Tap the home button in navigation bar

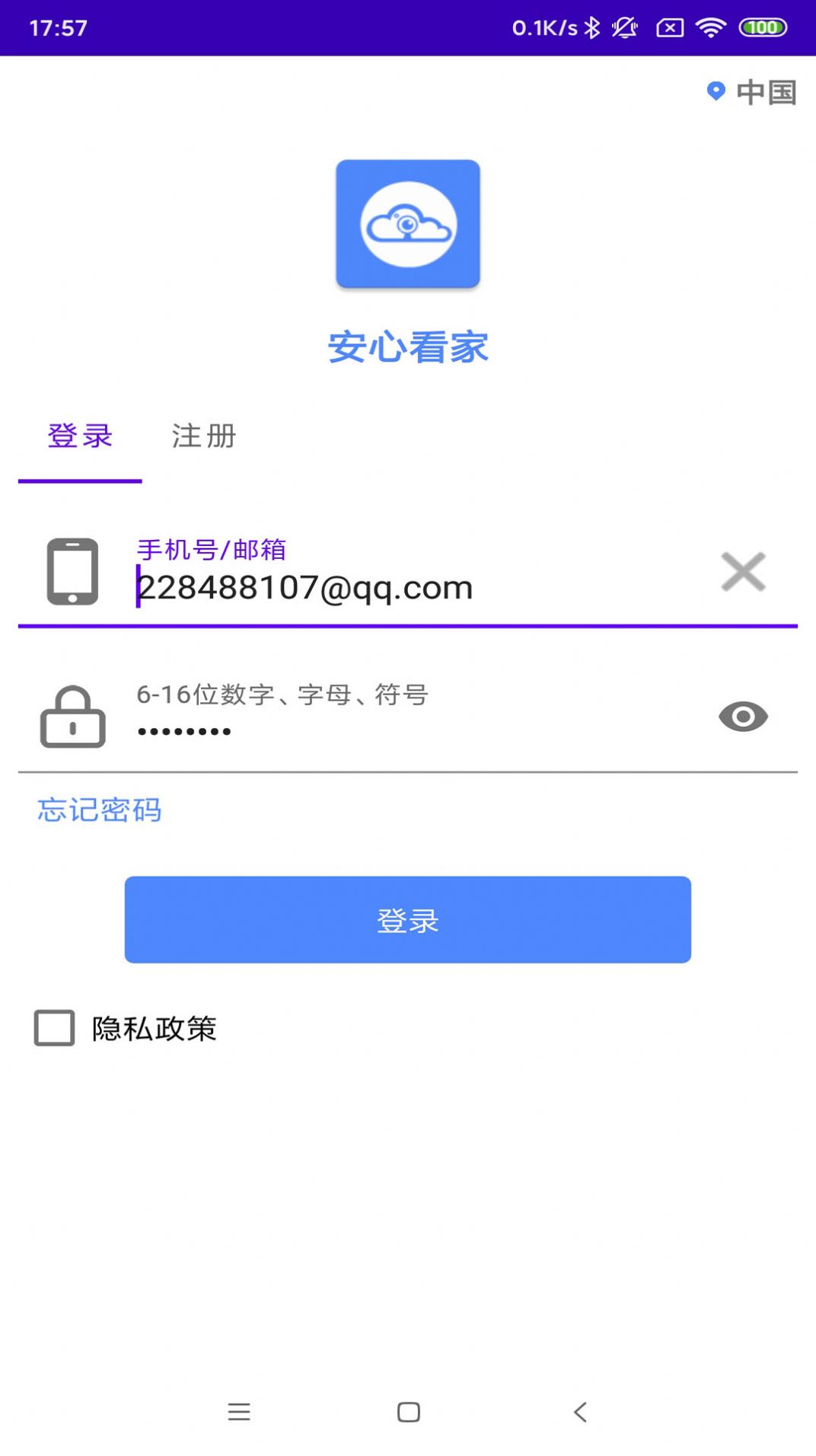(x=408, y=1413)
